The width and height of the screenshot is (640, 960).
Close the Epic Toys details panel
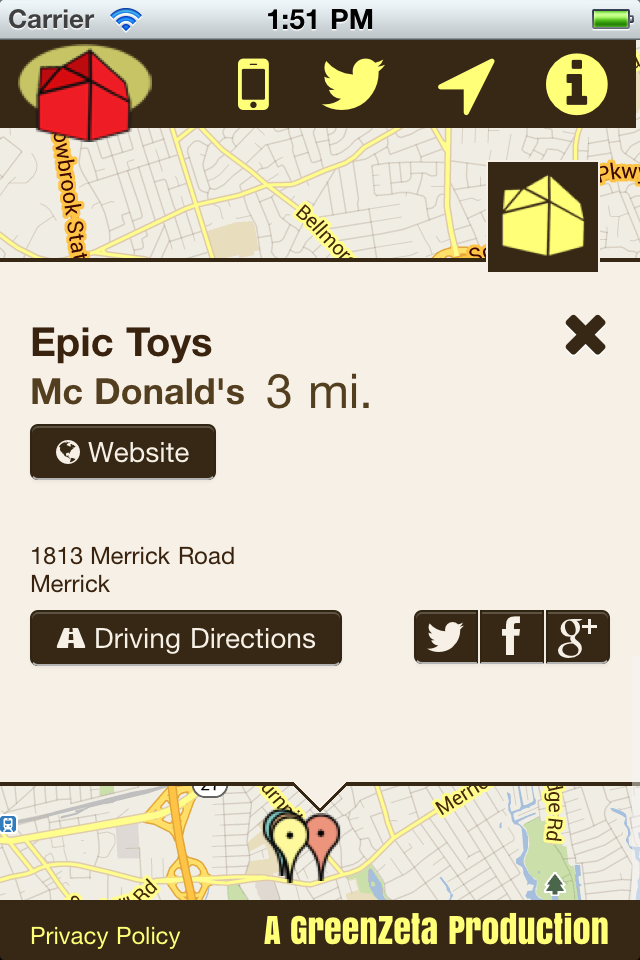[x=585, y=335]
